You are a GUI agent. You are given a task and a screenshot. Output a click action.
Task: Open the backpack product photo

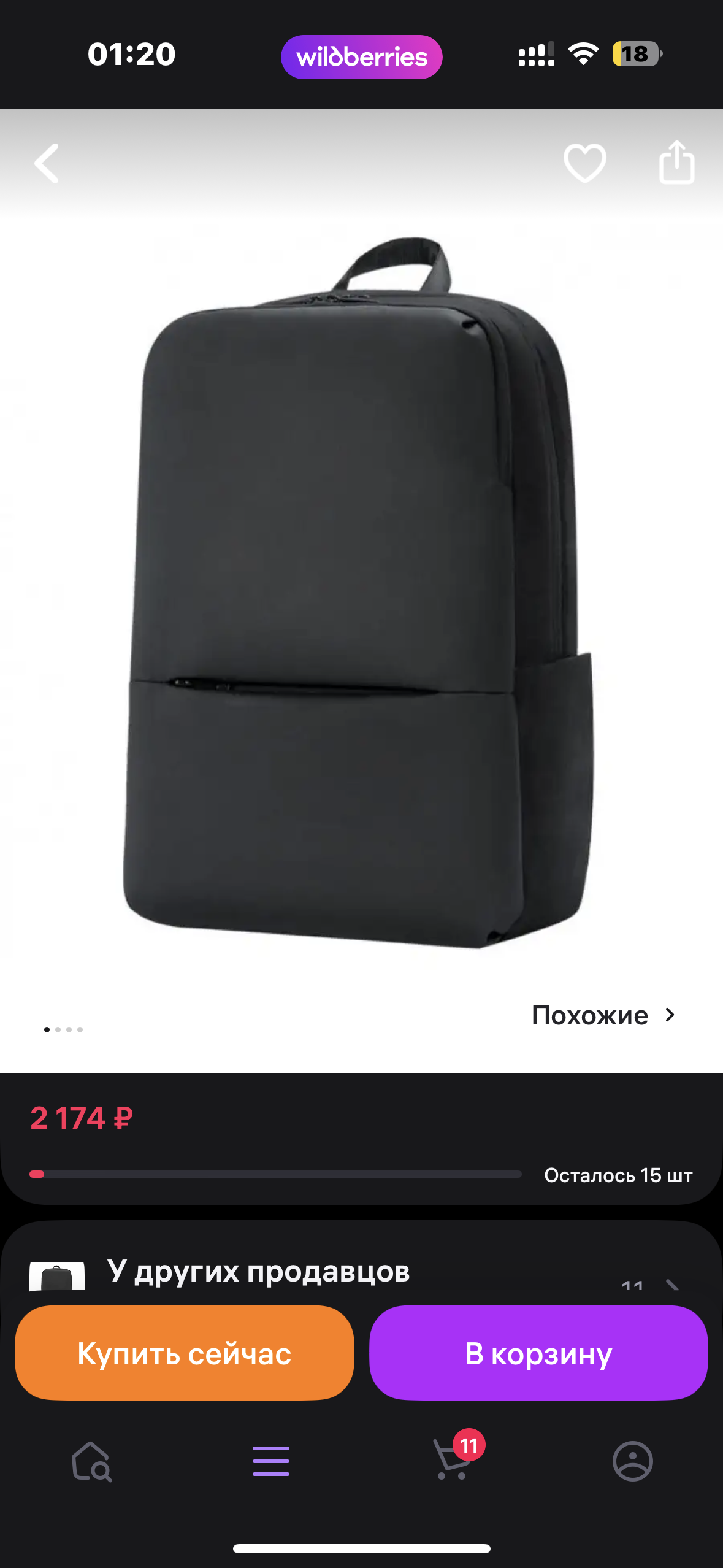(x=359, y=589)
